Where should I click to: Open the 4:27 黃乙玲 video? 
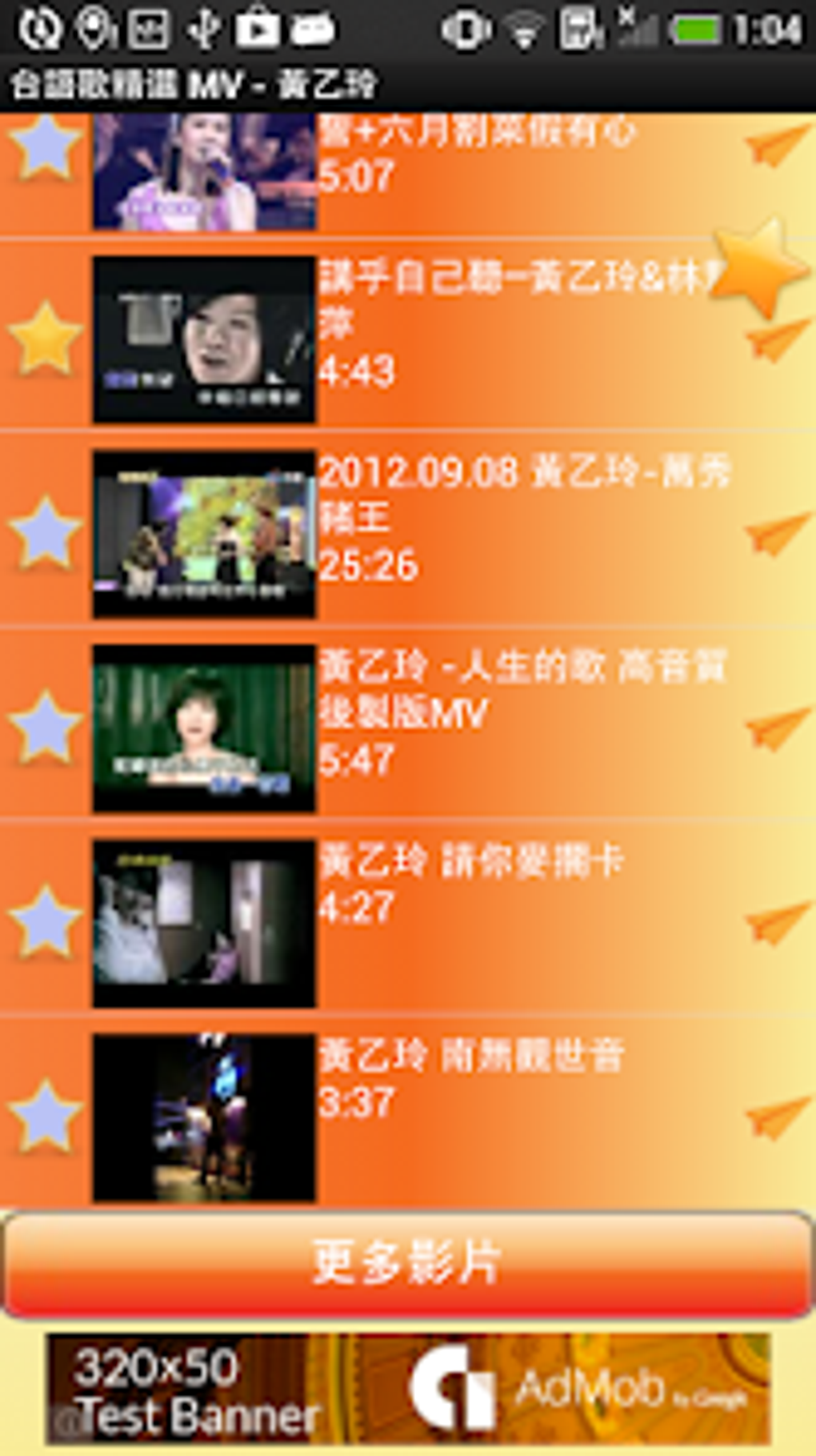click(x=205, y=923)
